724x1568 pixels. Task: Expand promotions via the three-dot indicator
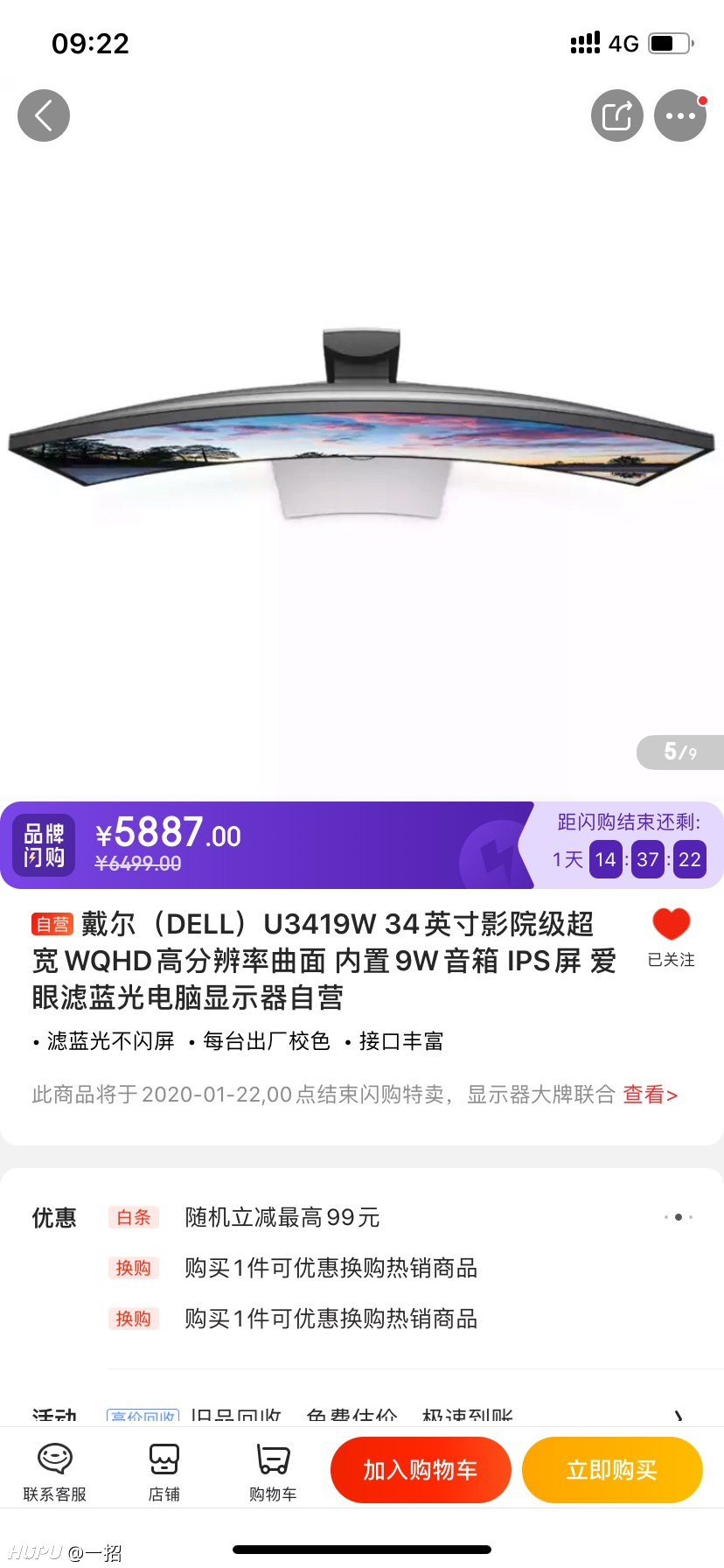pos(679,1217)
